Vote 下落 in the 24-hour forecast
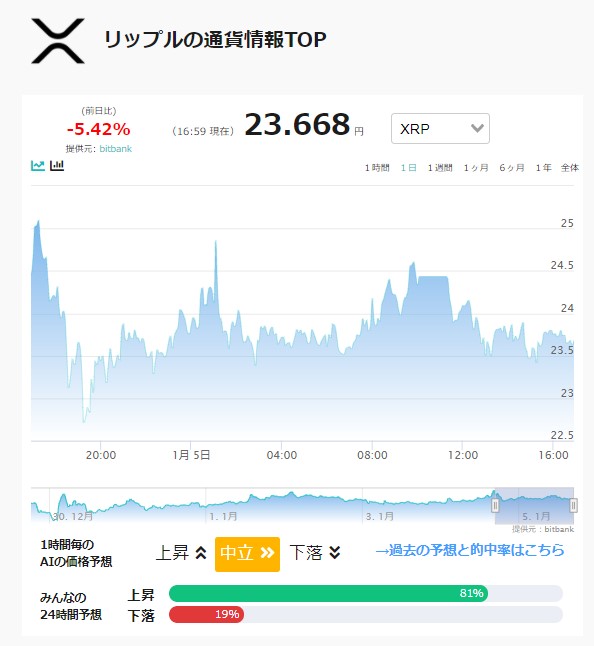594x646 pixels. [141, 616]
